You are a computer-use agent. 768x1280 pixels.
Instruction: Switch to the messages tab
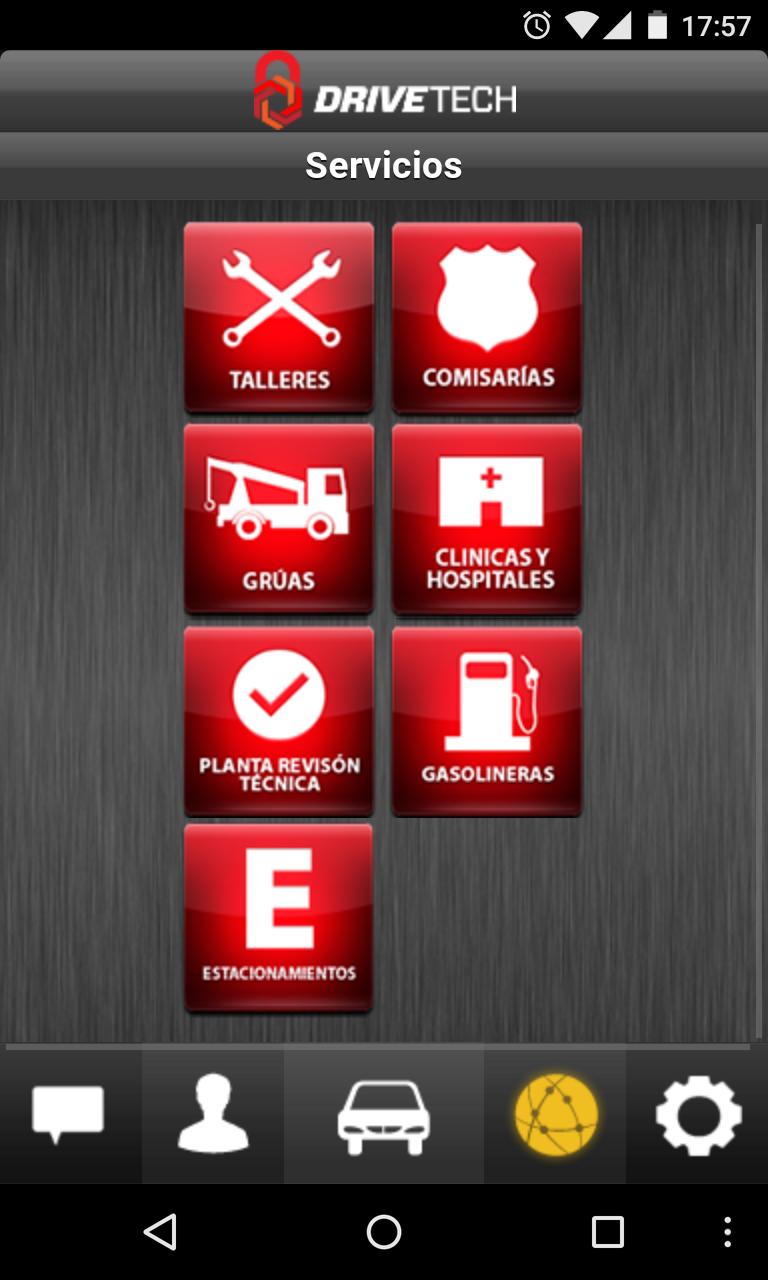coord(68,1115)
